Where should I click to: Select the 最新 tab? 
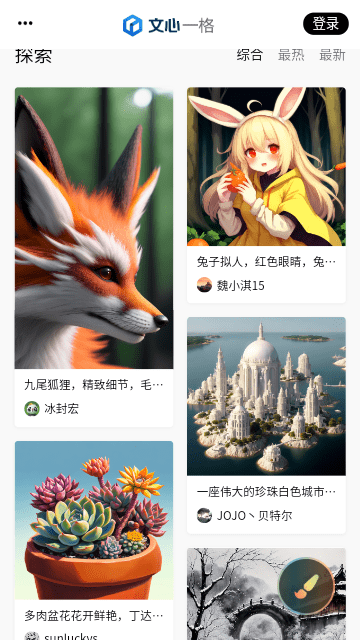coord(332,55)
